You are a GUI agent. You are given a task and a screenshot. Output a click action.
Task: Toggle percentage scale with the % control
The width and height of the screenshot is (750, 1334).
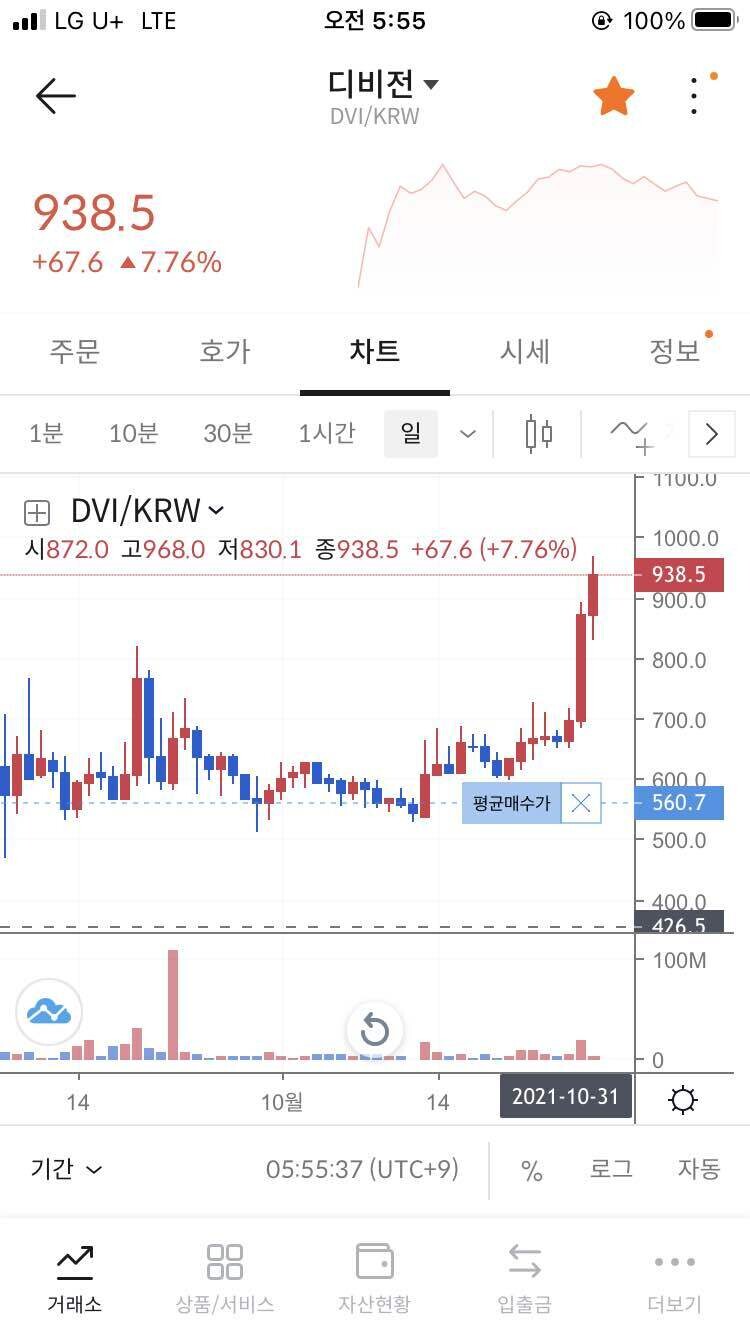coord(531,1168)
